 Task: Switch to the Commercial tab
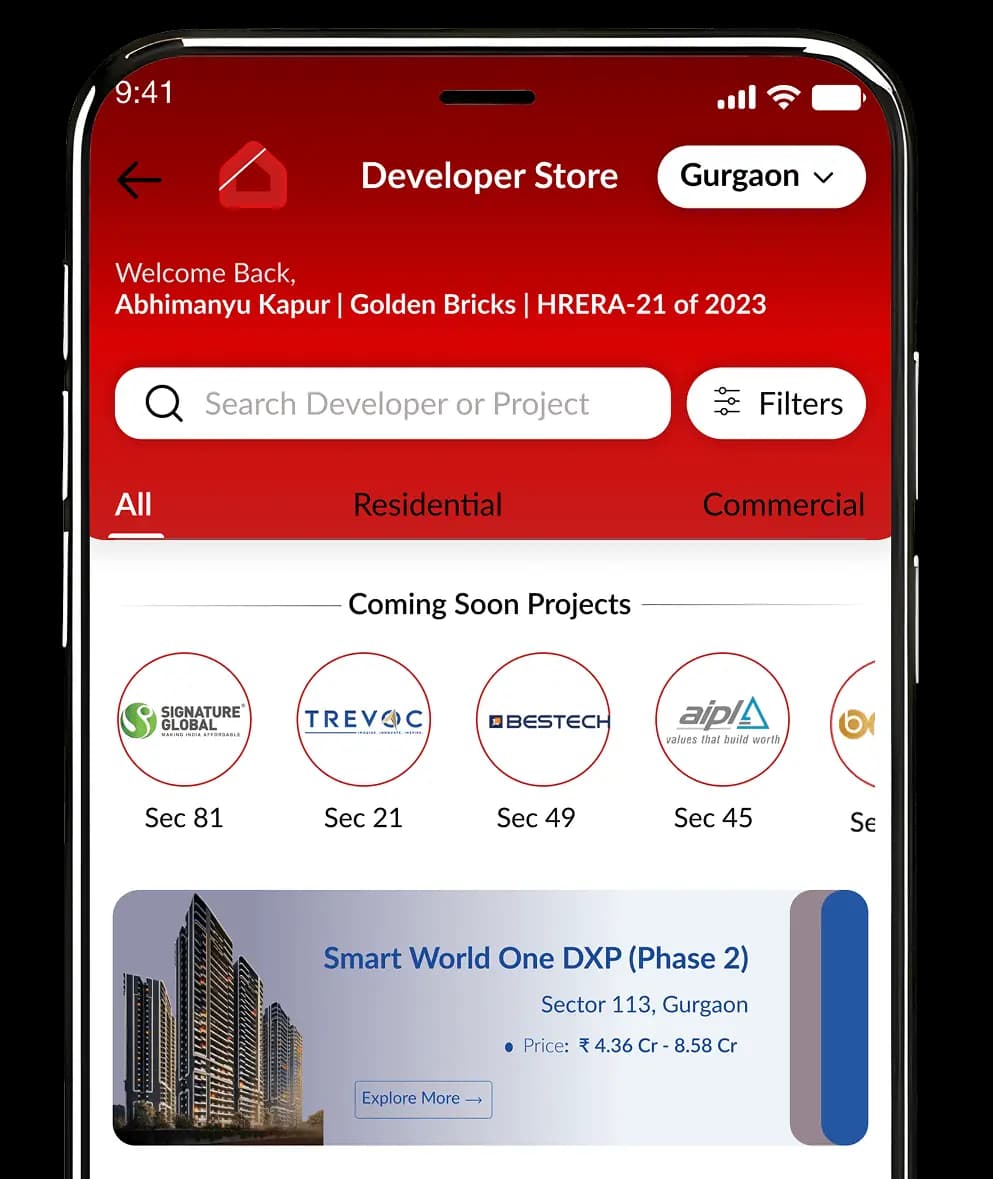point(783,505)
